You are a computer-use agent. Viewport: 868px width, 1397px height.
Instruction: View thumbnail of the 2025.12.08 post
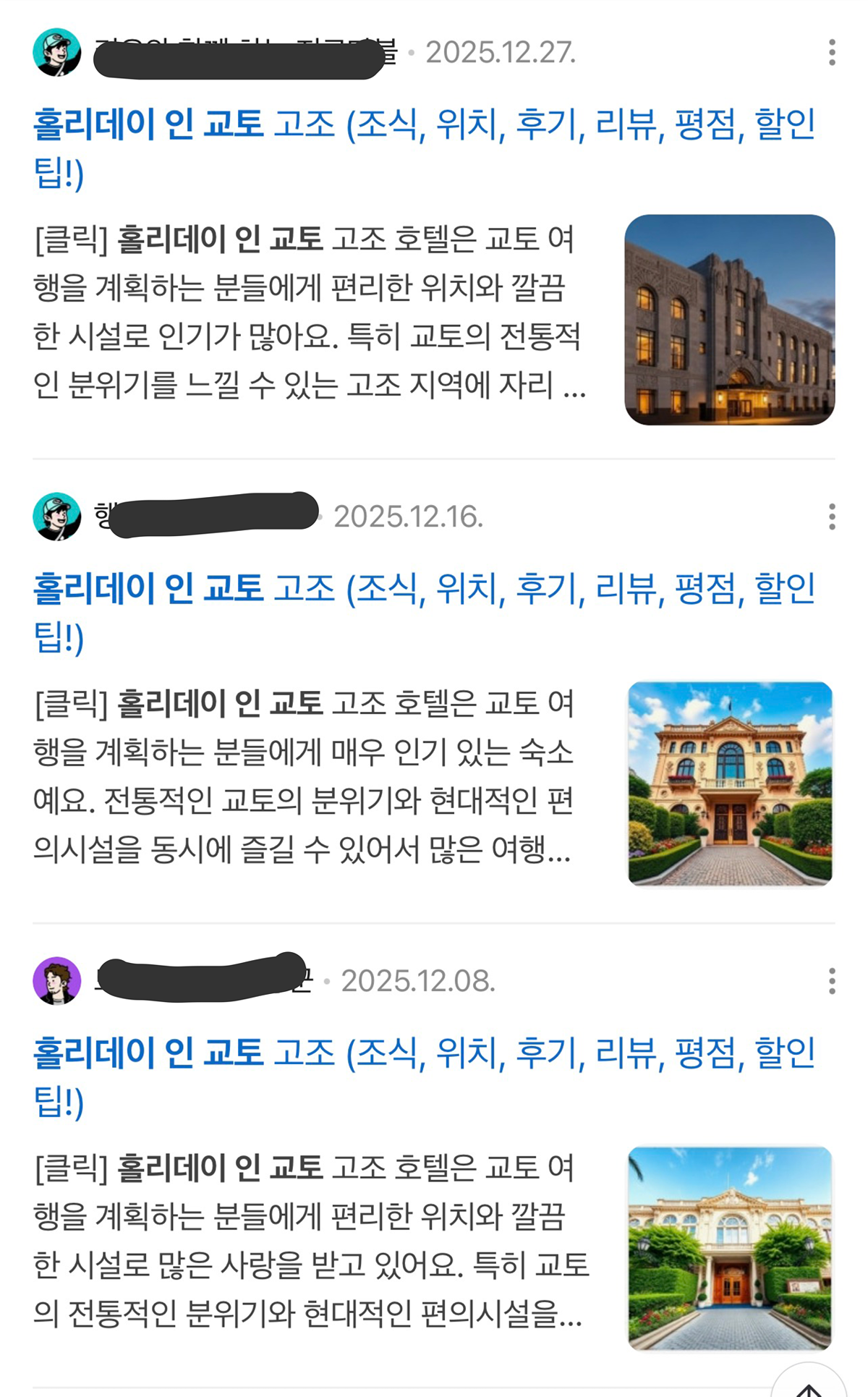coord(730,1248)
